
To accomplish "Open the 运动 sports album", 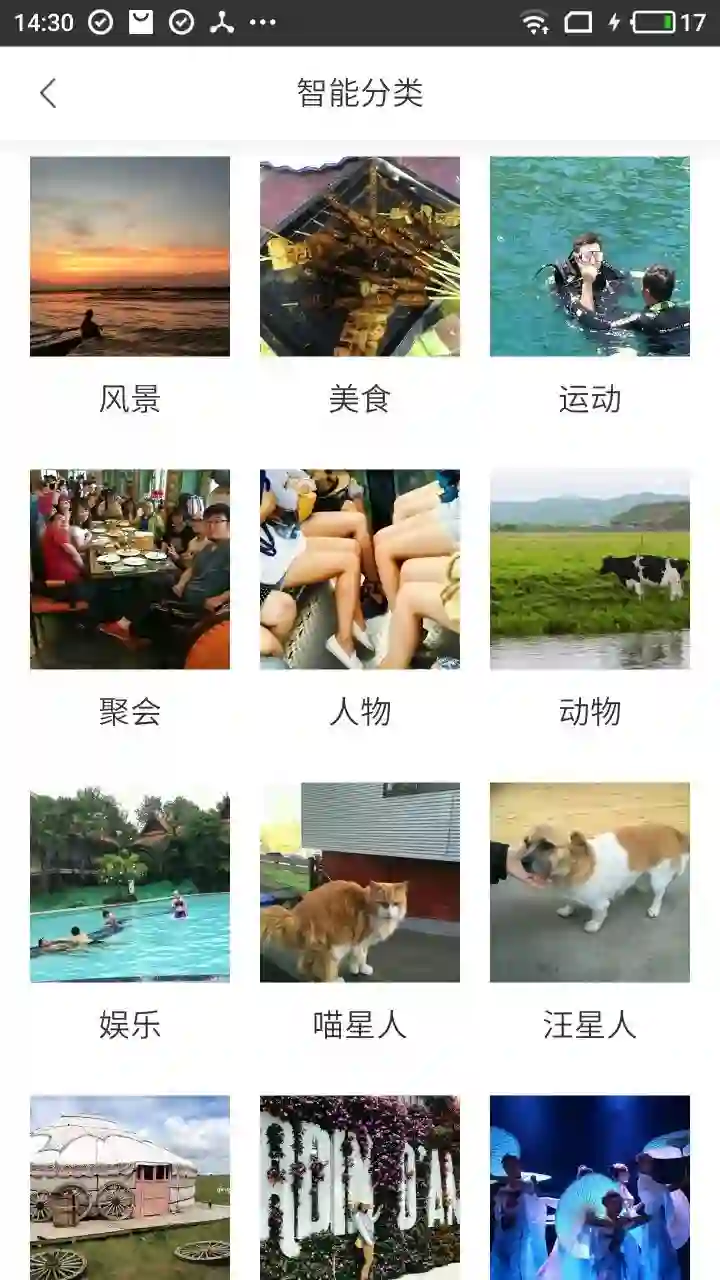I will pos(590,256).
